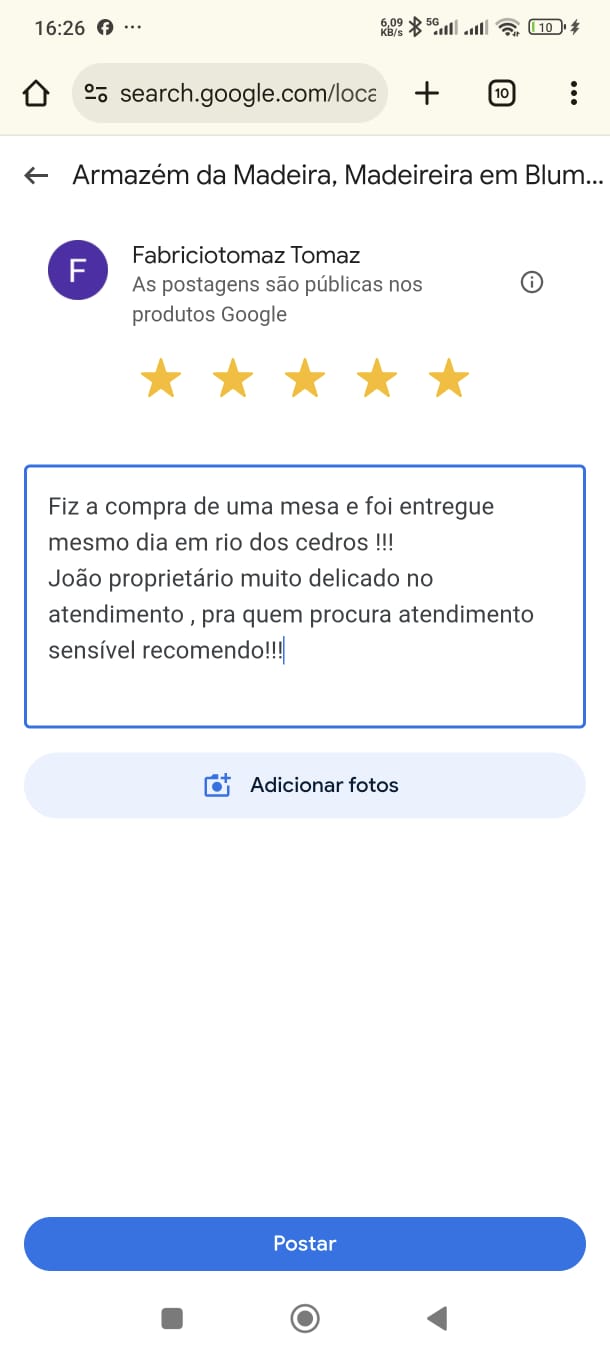610x1356 pixels.
Task: Open browser home page
Action: [36, 94]
